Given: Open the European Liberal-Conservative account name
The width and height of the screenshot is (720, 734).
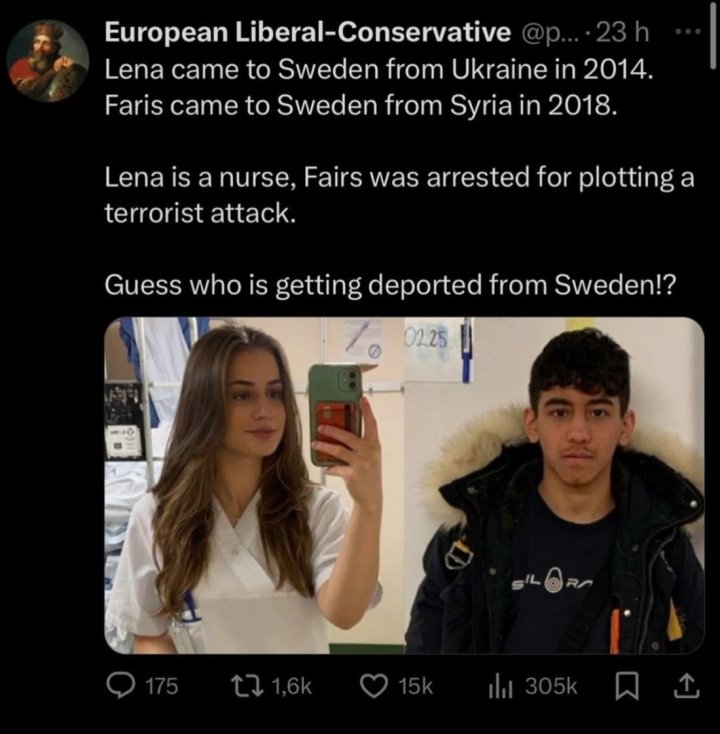Looking at the screenshot, I should [x=306, y=33].
